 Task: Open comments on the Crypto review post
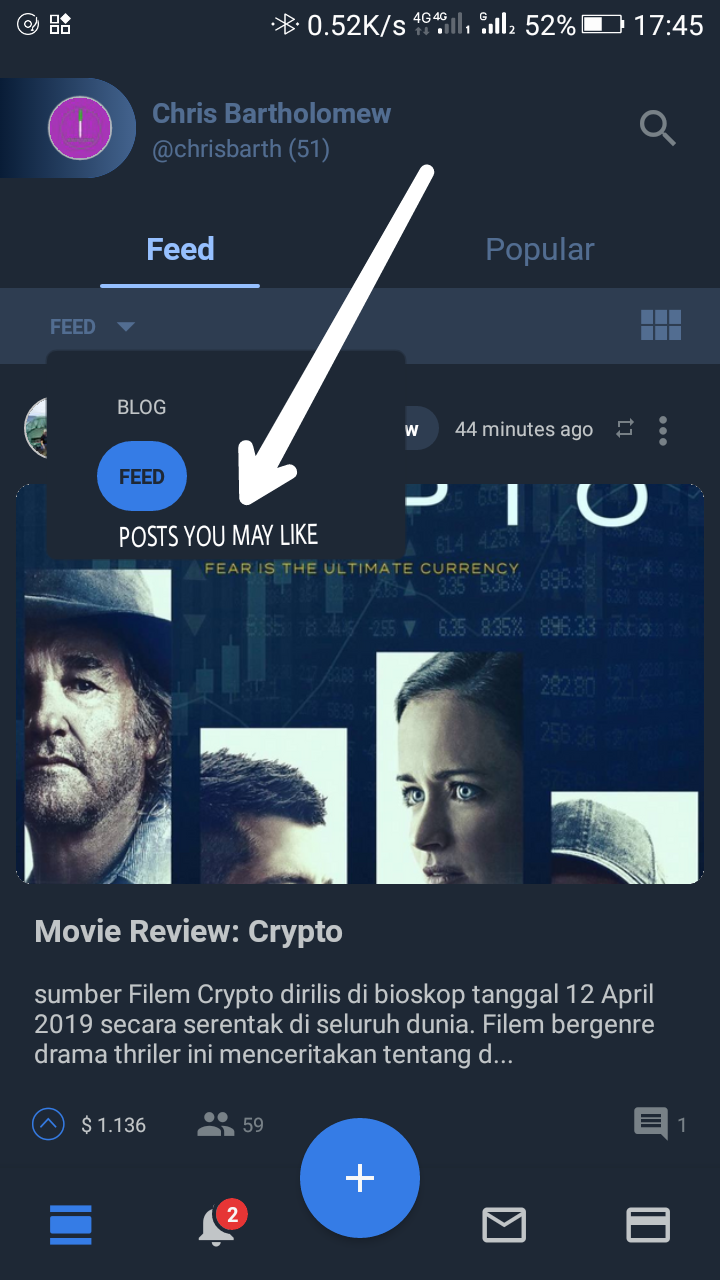click(x=651, y=1124)
